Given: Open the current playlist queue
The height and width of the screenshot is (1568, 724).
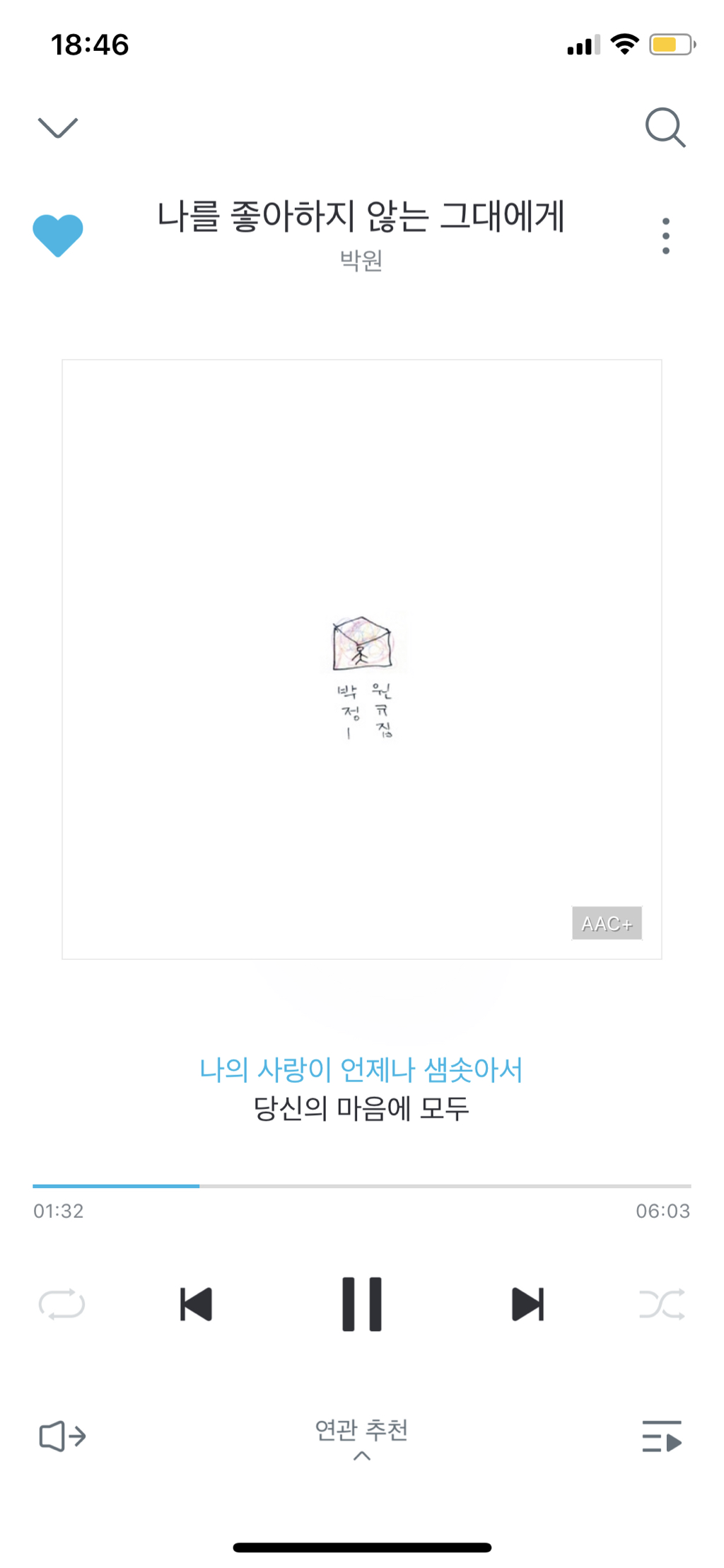Looking at the screenshot, I should coord(662,1436).
